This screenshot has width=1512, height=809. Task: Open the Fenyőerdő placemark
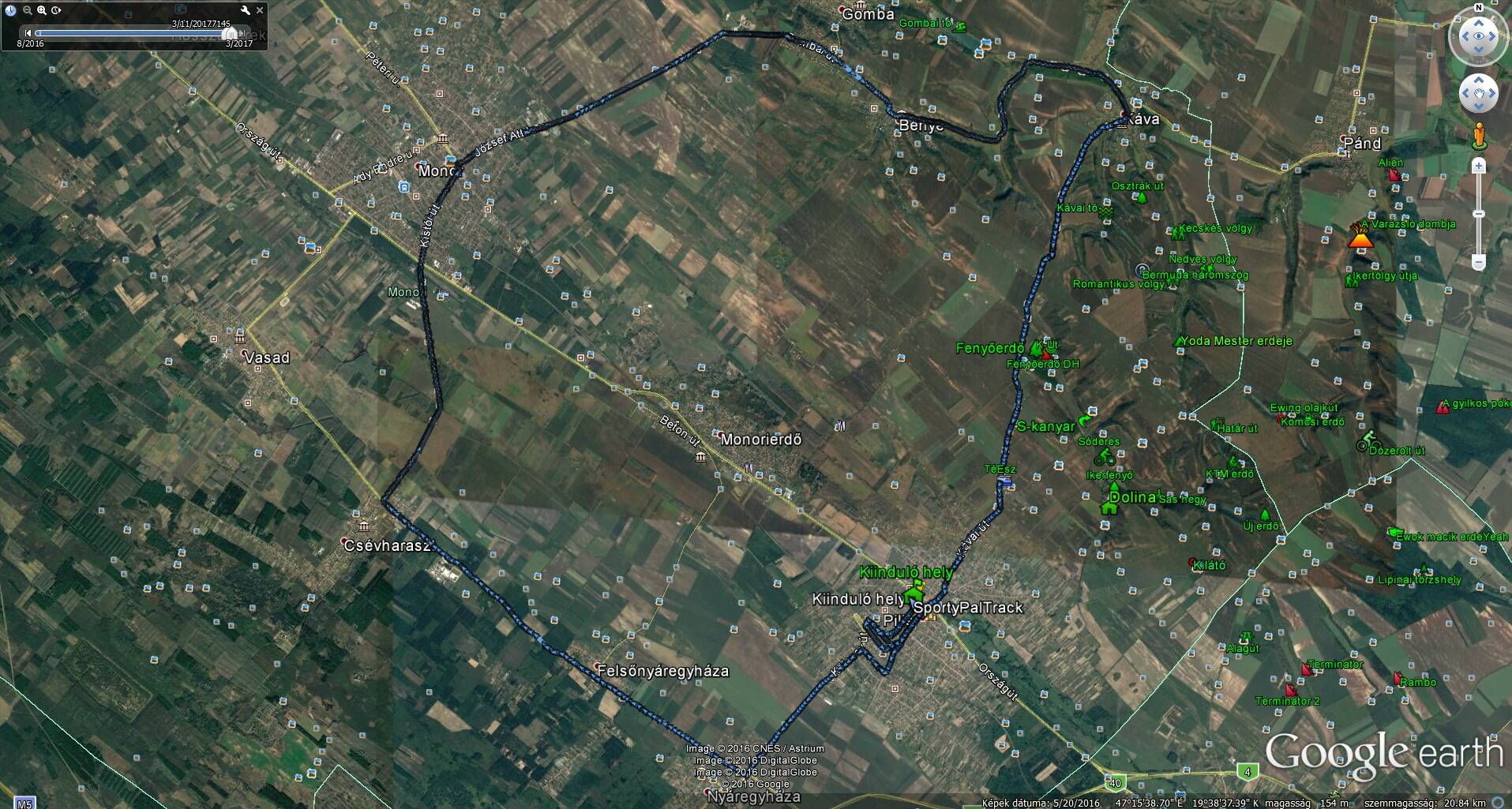tap(1035, 347)
